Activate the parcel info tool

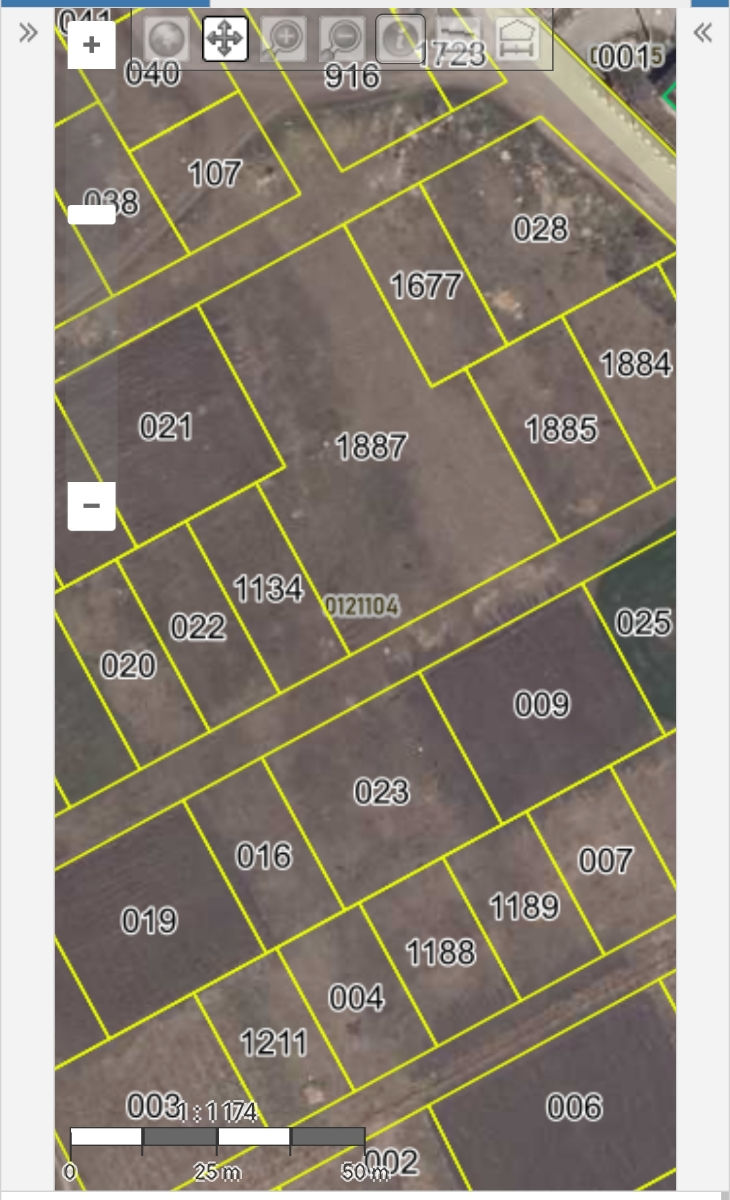point(400,39)
